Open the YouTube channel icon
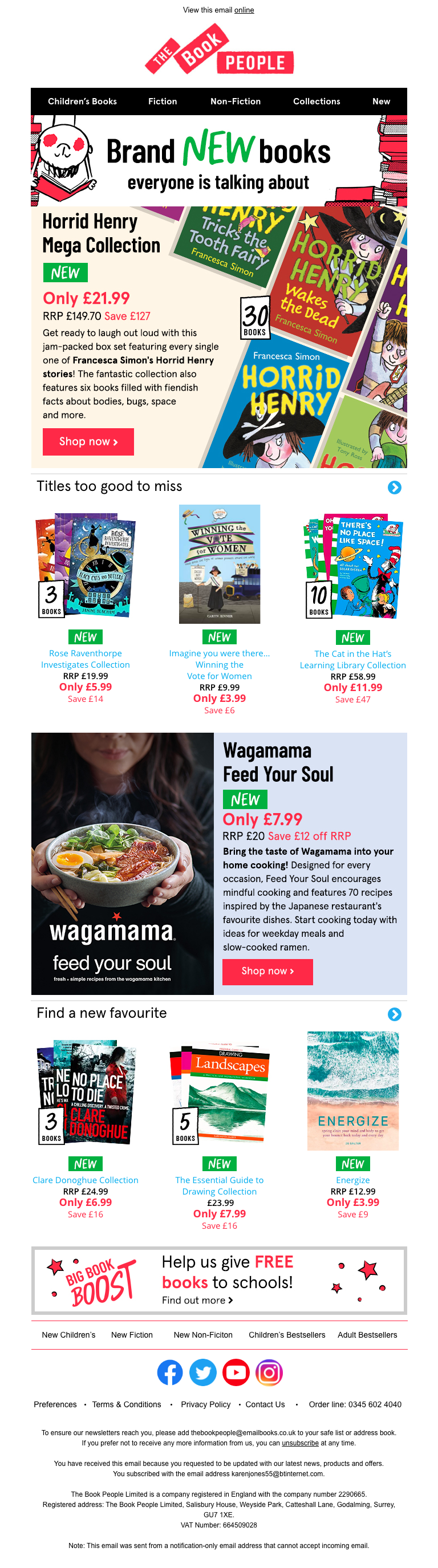This screenshot has width=438, height=1568. click(236, 1372)
